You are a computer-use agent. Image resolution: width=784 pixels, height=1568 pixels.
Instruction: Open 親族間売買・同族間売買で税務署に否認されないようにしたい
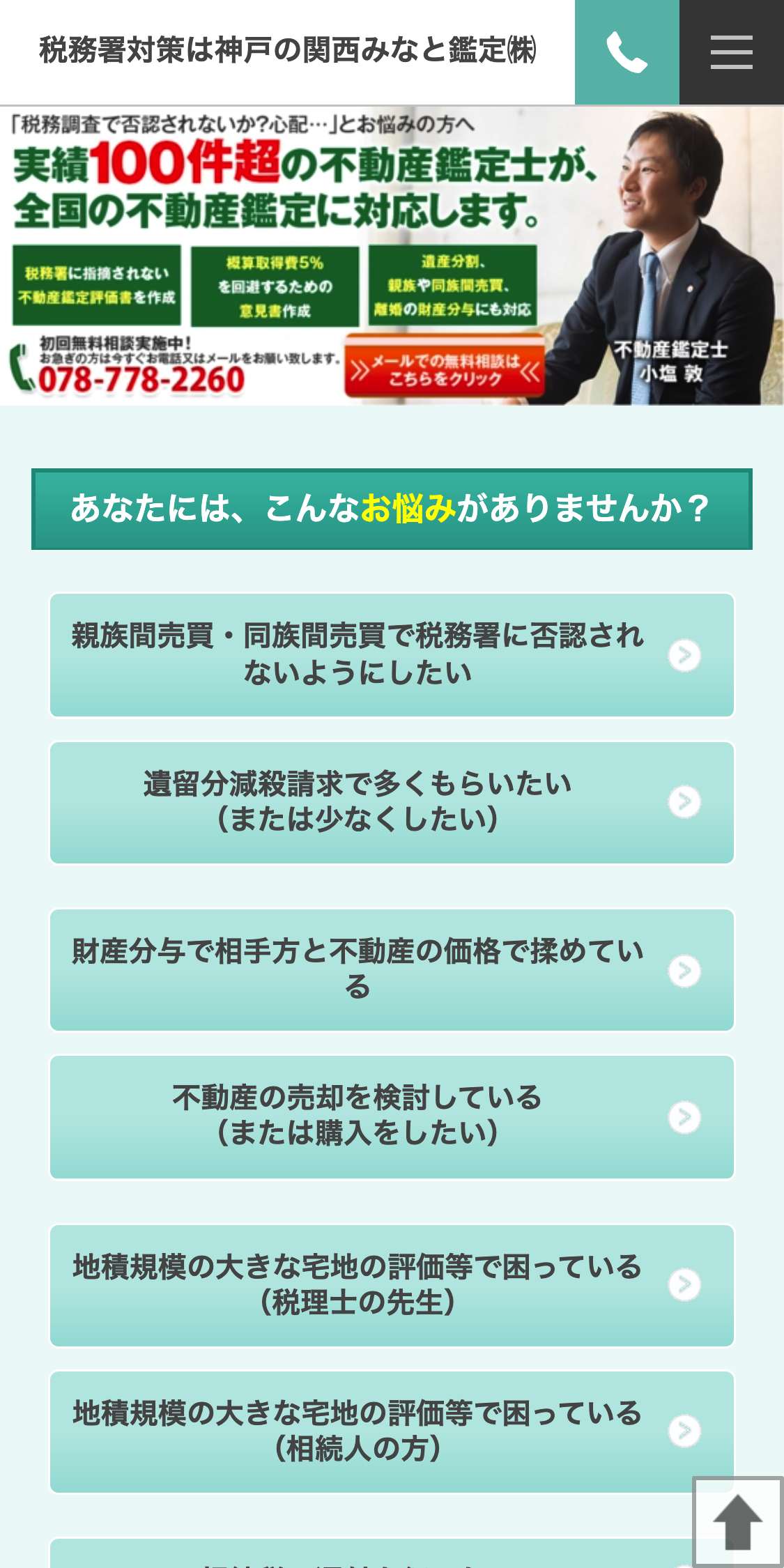click(392, 655)
